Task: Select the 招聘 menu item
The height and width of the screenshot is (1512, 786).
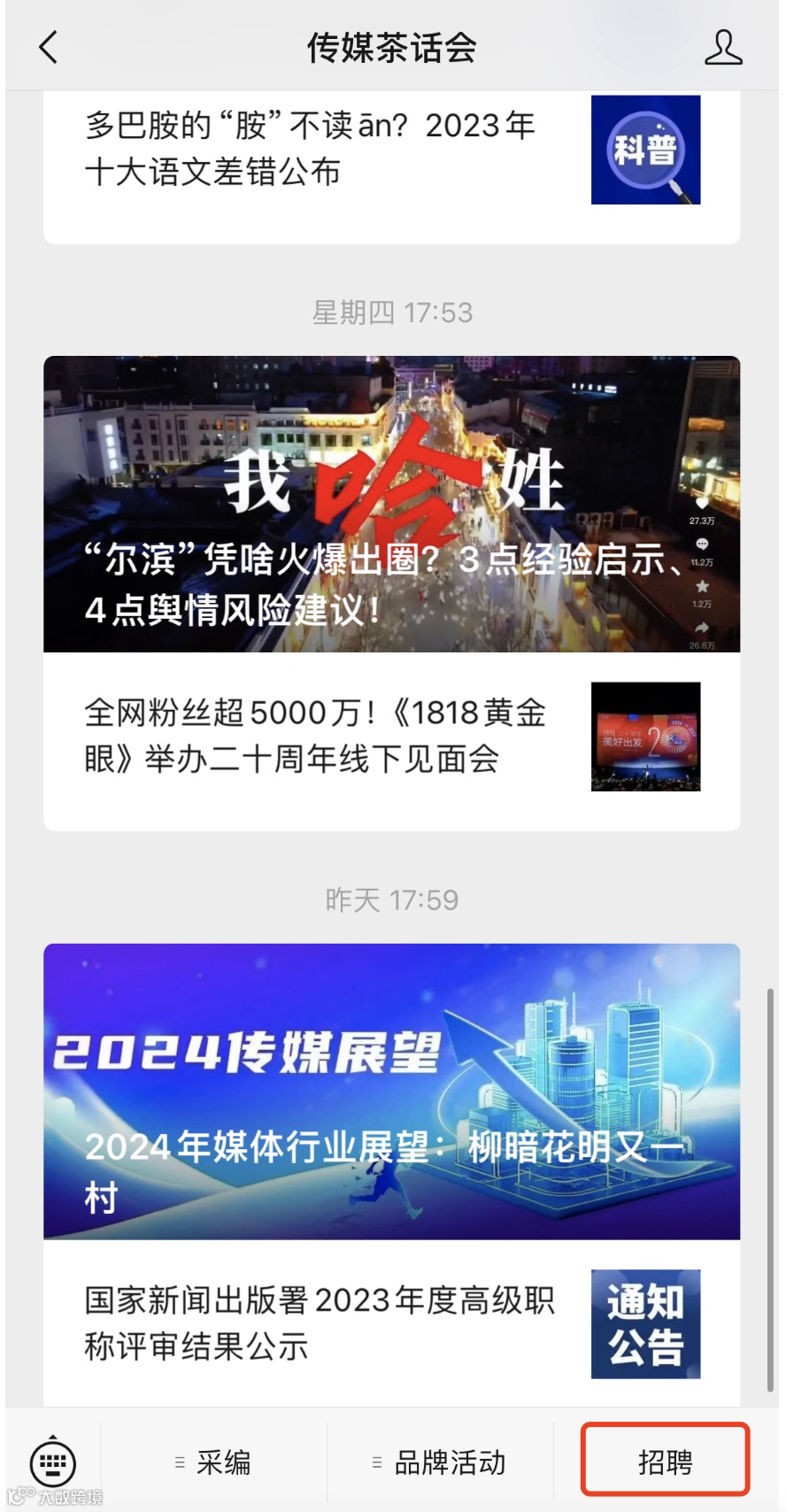Action: [665, 1462]
